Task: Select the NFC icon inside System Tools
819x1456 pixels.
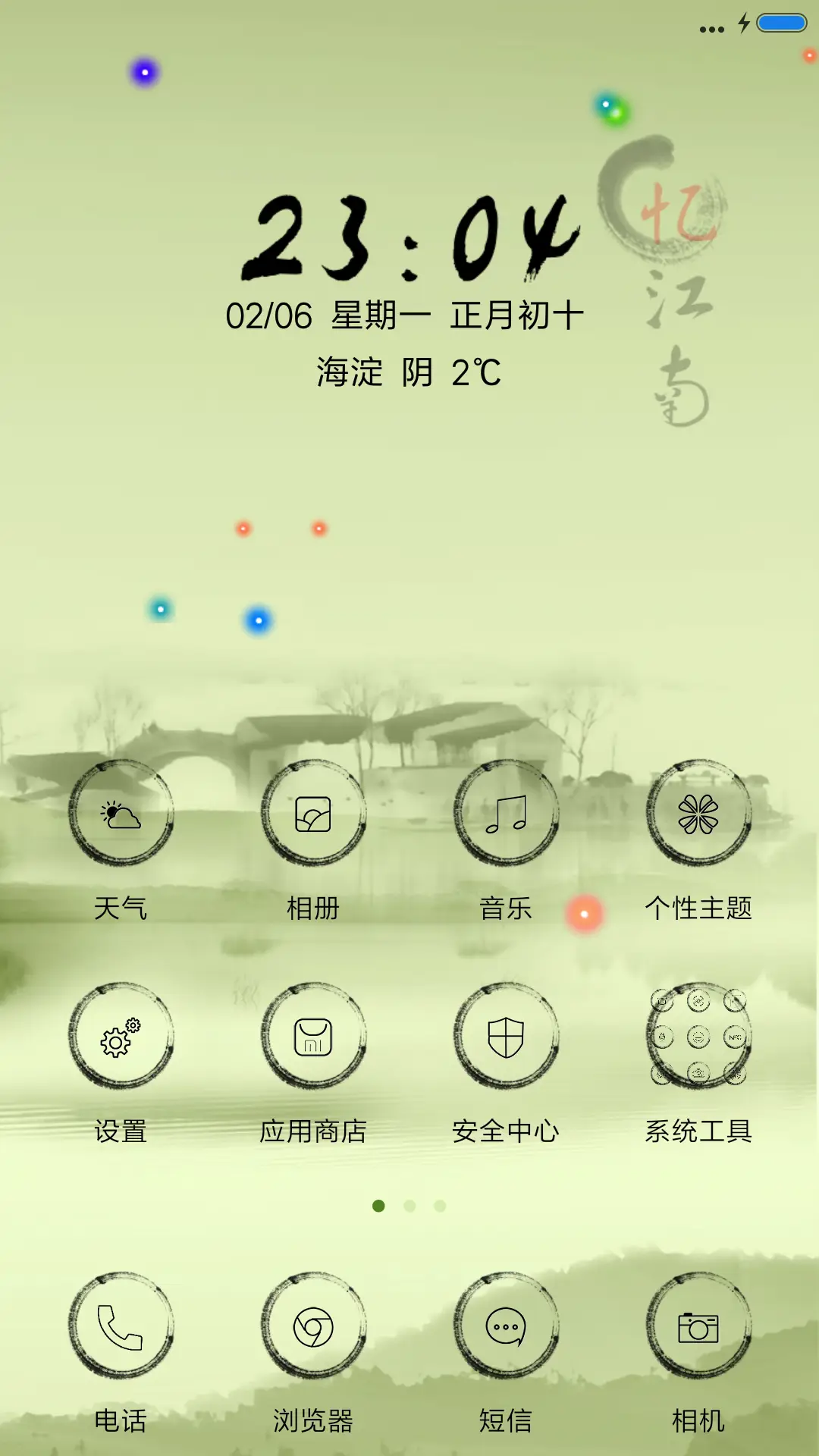Action: [736, 1037]
